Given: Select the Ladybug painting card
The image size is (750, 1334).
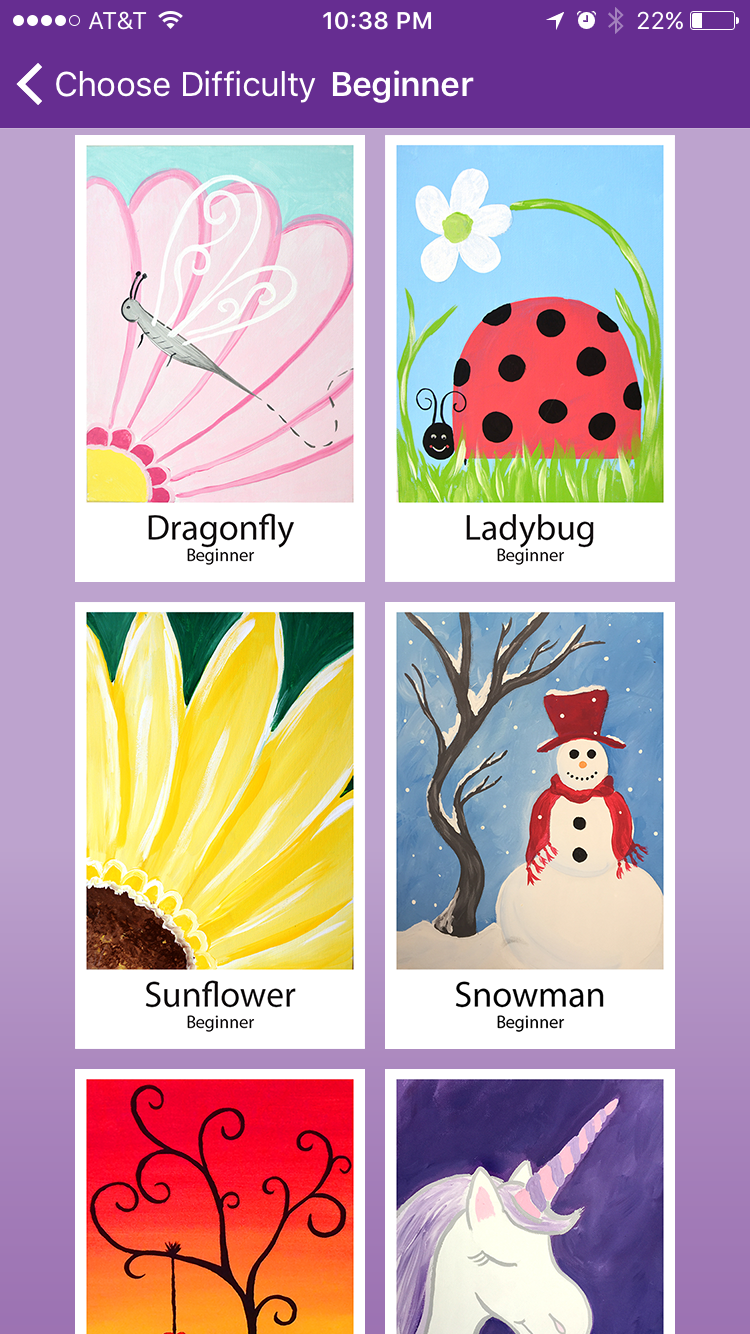Looking at the screenshot, I should click(530, 358).
